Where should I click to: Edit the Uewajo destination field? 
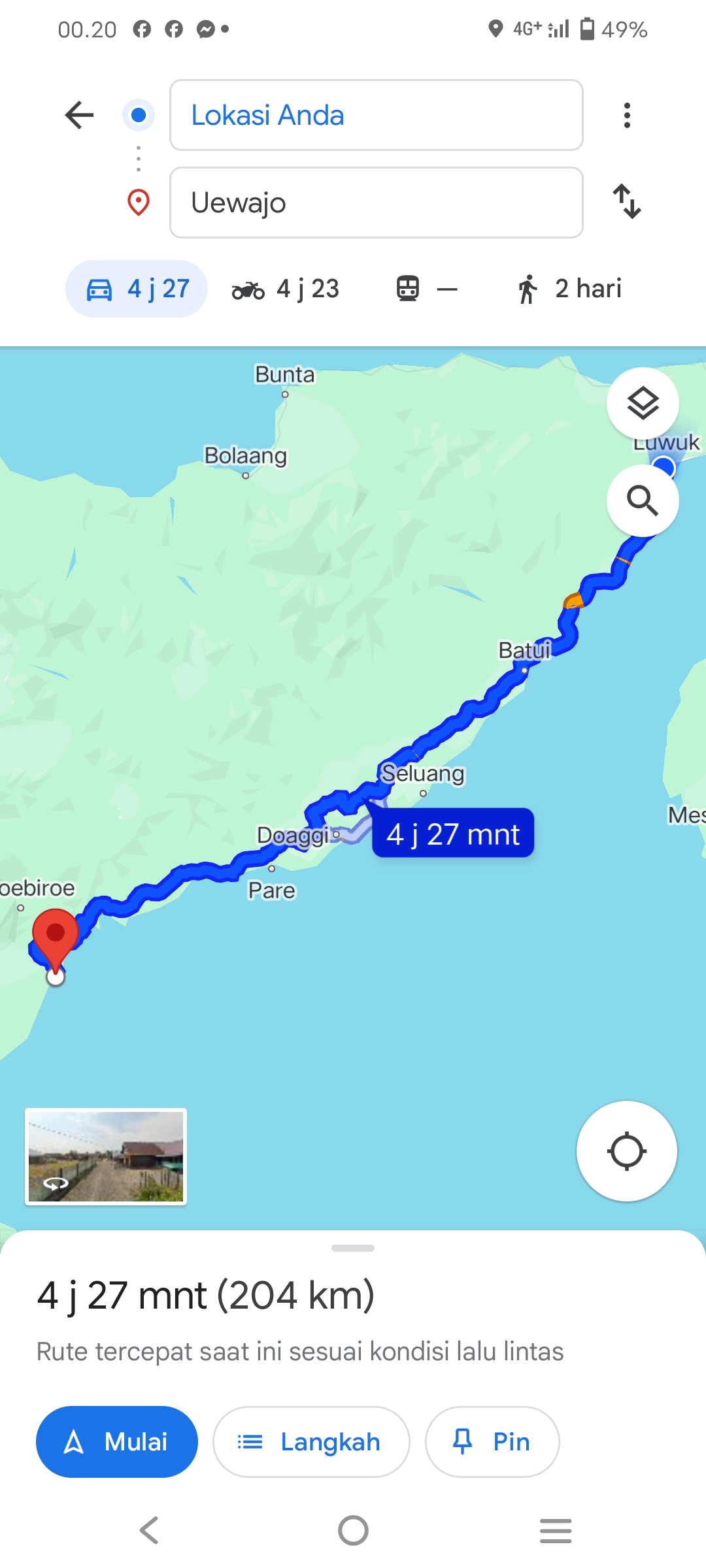tap(376, 203)
